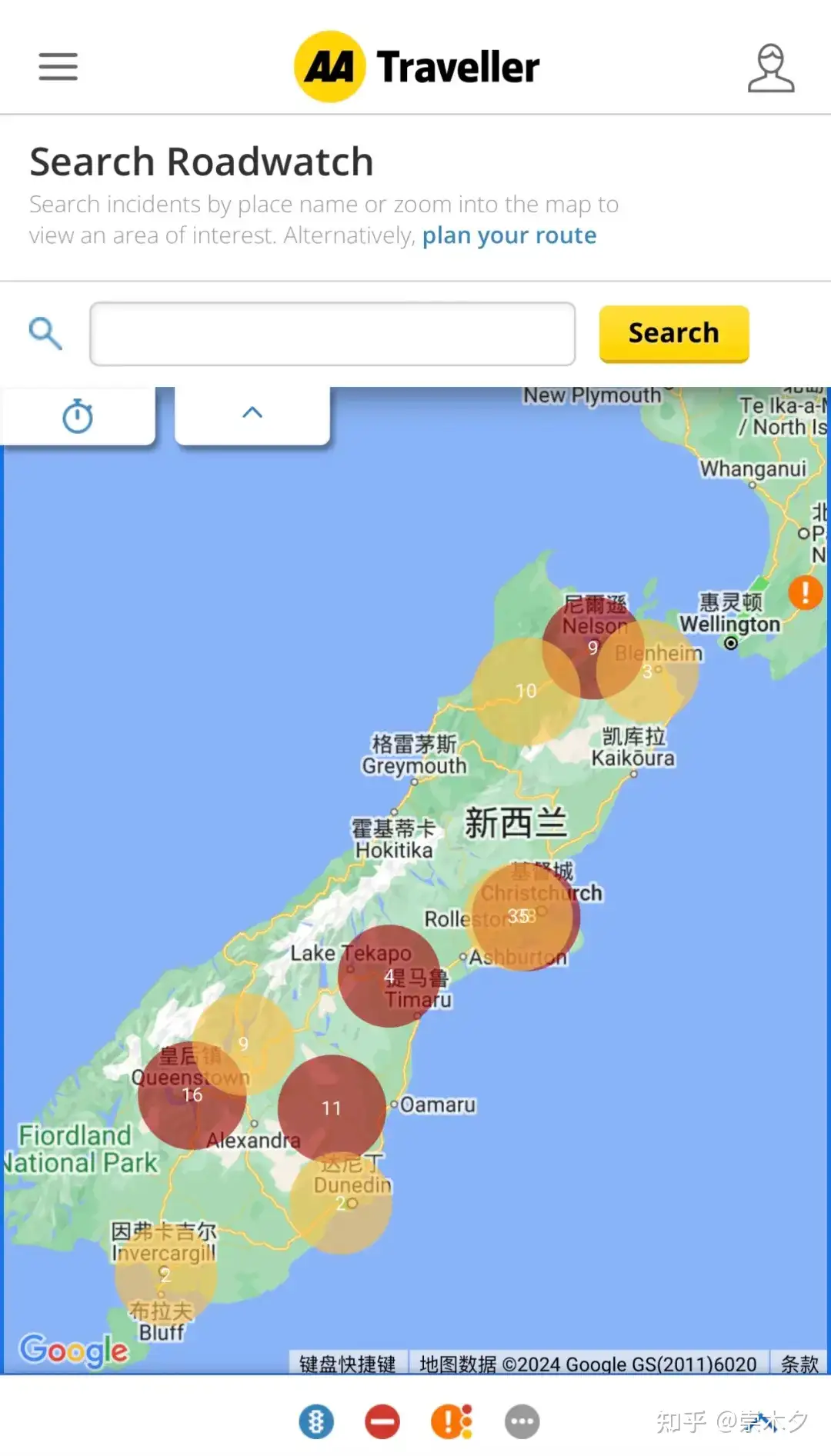Toggle the orange warning incidents filter

[x=452, y=1421]
